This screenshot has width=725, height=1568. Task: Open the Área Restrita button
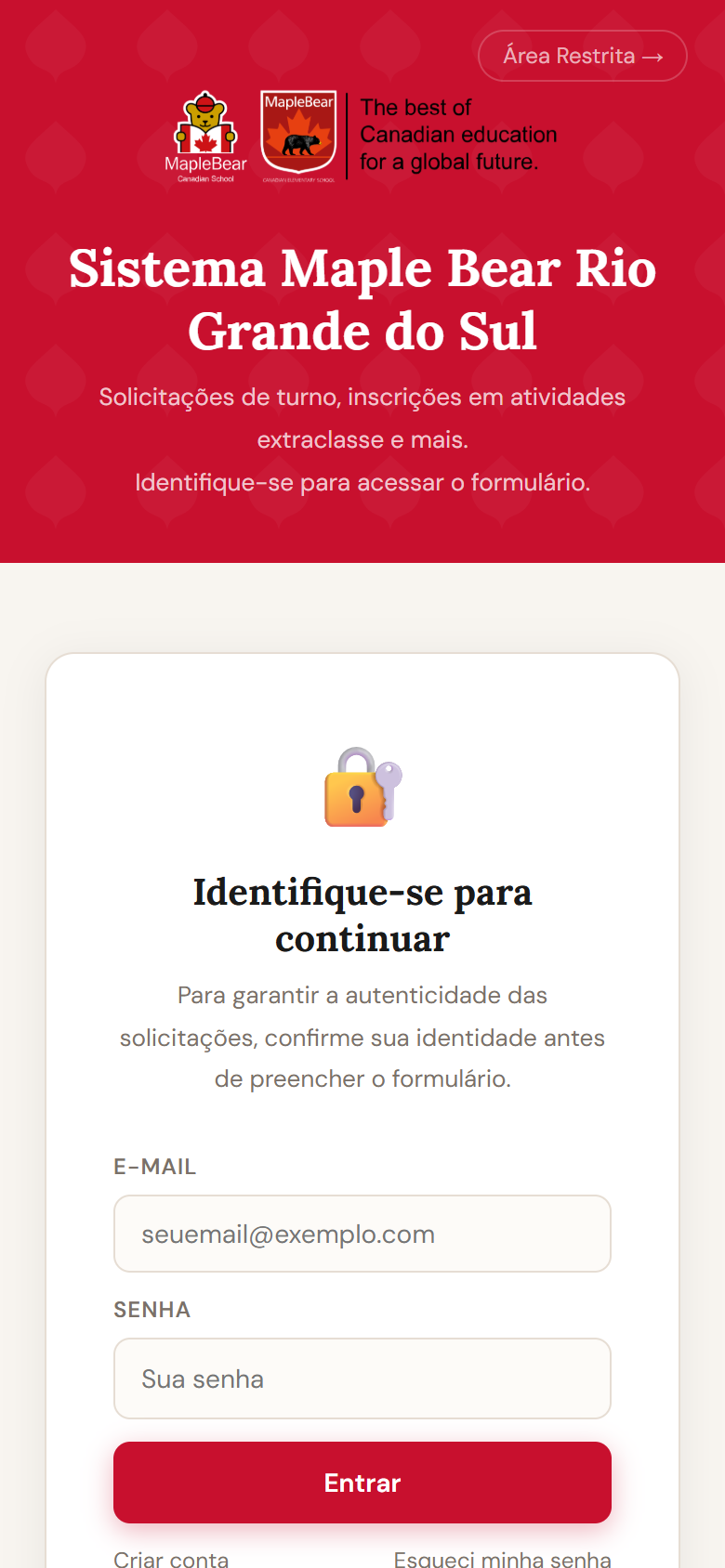coord(582,56)
